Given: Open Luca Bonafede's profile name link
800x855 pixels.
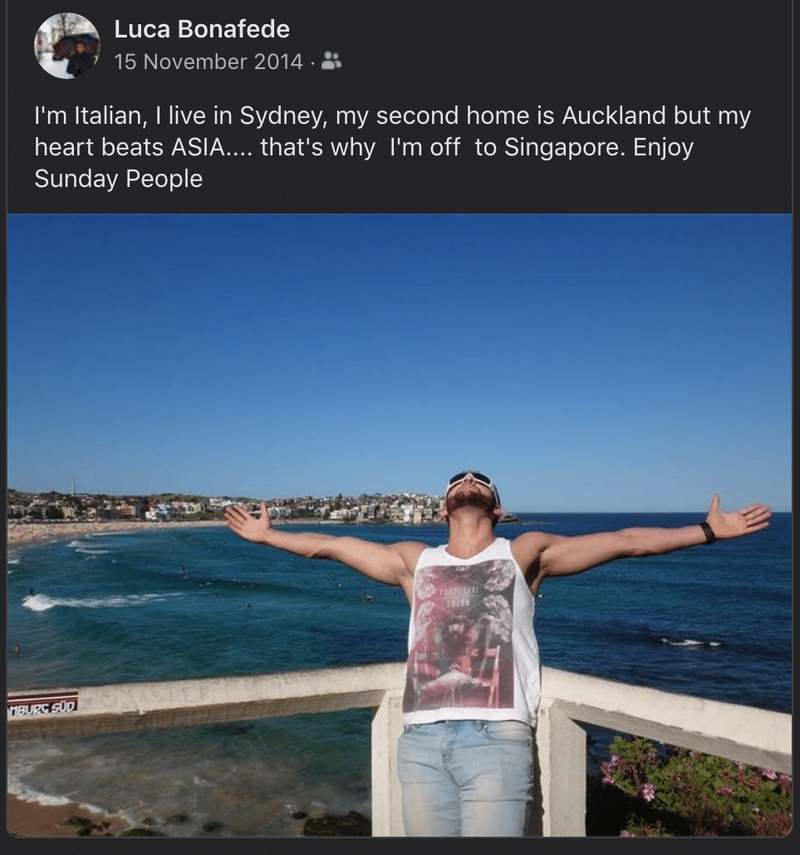Looking at the screenshot, I should 201,29.
